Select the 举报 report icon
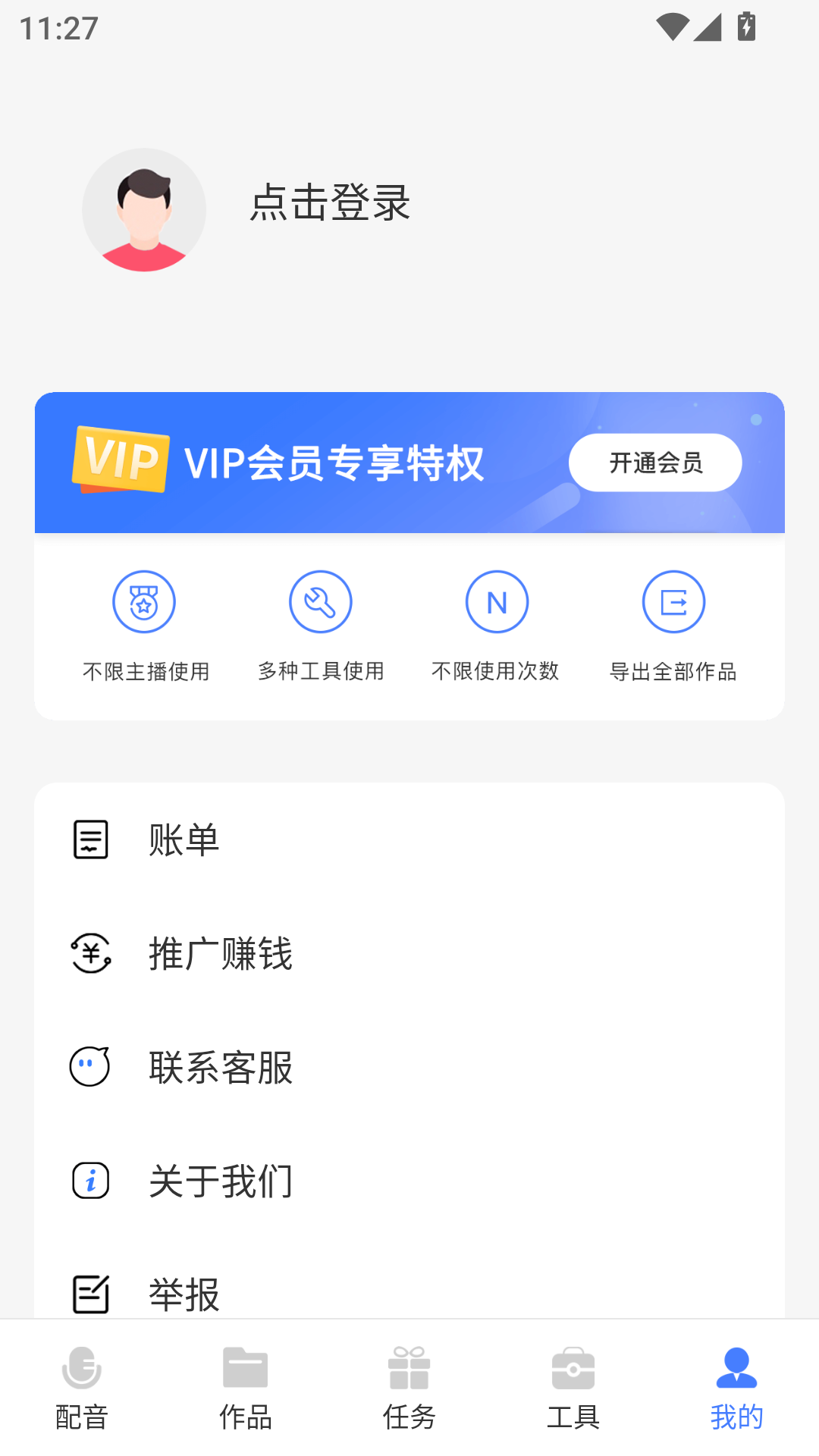This screenshot has width=819, height=1456. [90, 1293]
